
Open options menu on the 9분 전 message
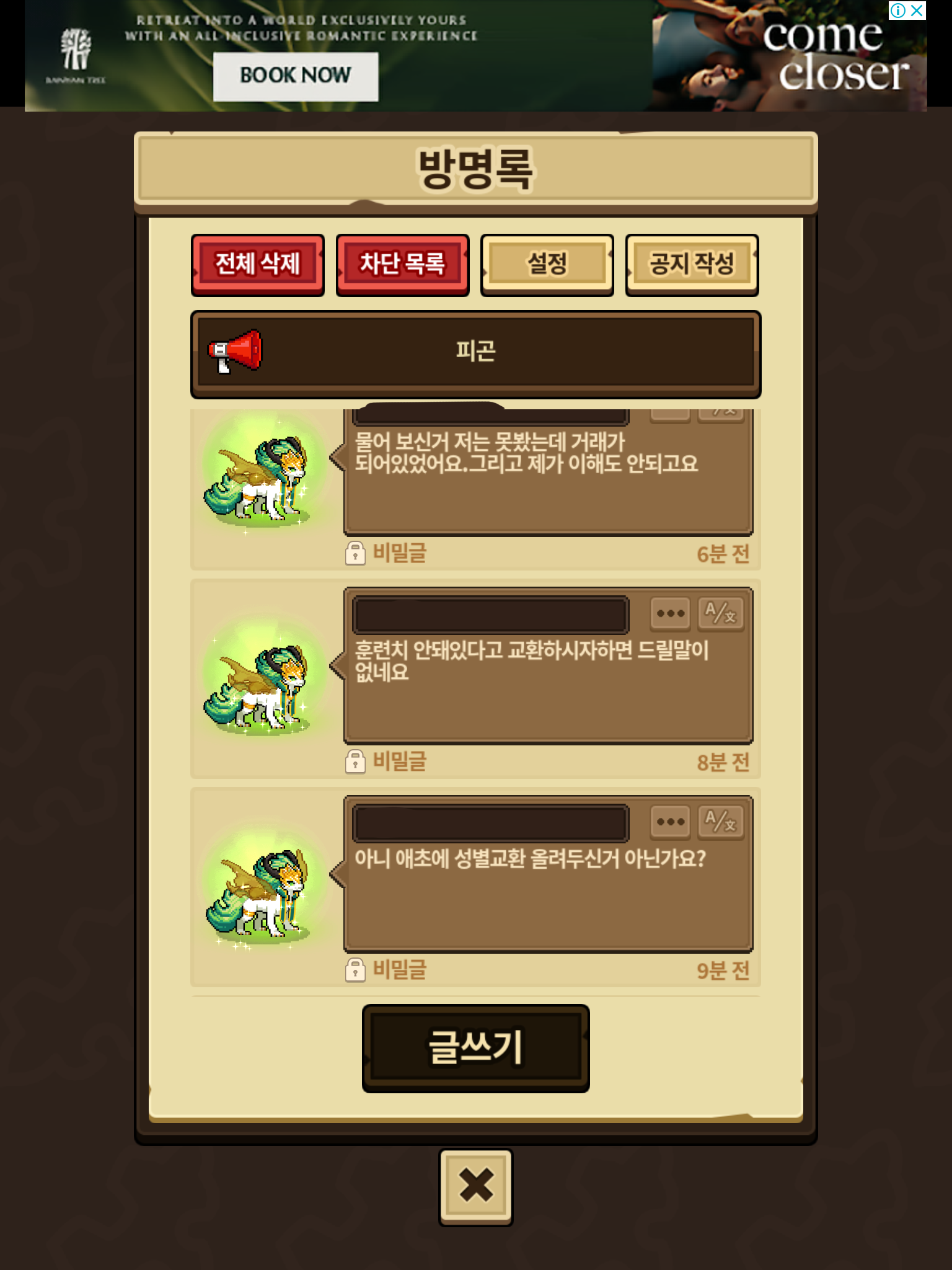click(670, 822)
